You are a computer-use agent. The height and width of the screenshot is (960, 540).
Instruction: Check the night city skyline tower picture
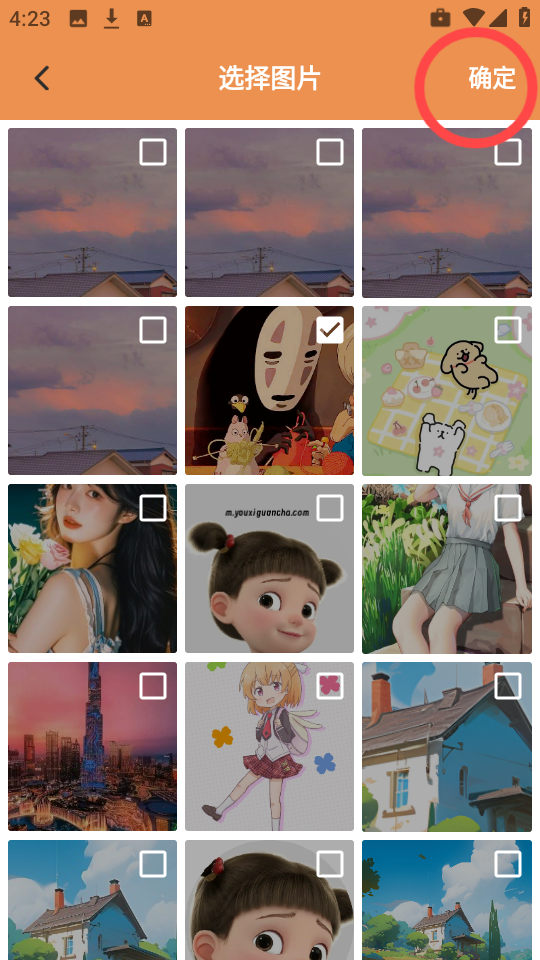pos(153,686)
